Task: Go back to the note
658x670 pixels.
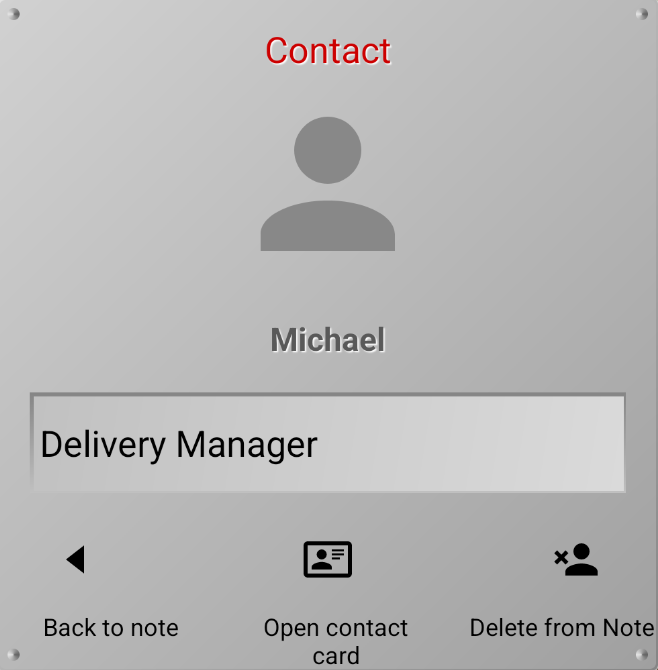Action: coord(76,559)
